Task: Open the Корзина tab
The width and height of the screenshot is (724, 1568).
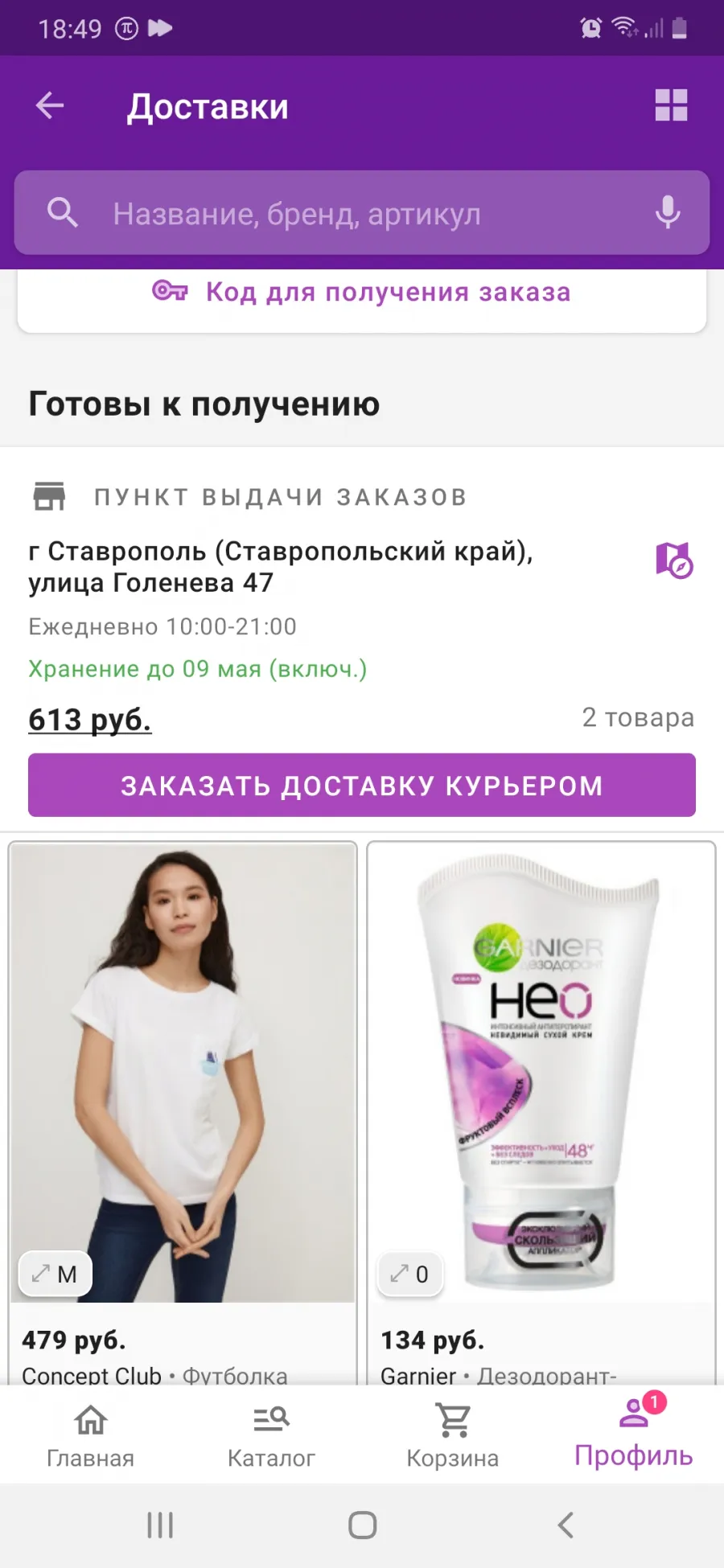Action: point(452,1435)
